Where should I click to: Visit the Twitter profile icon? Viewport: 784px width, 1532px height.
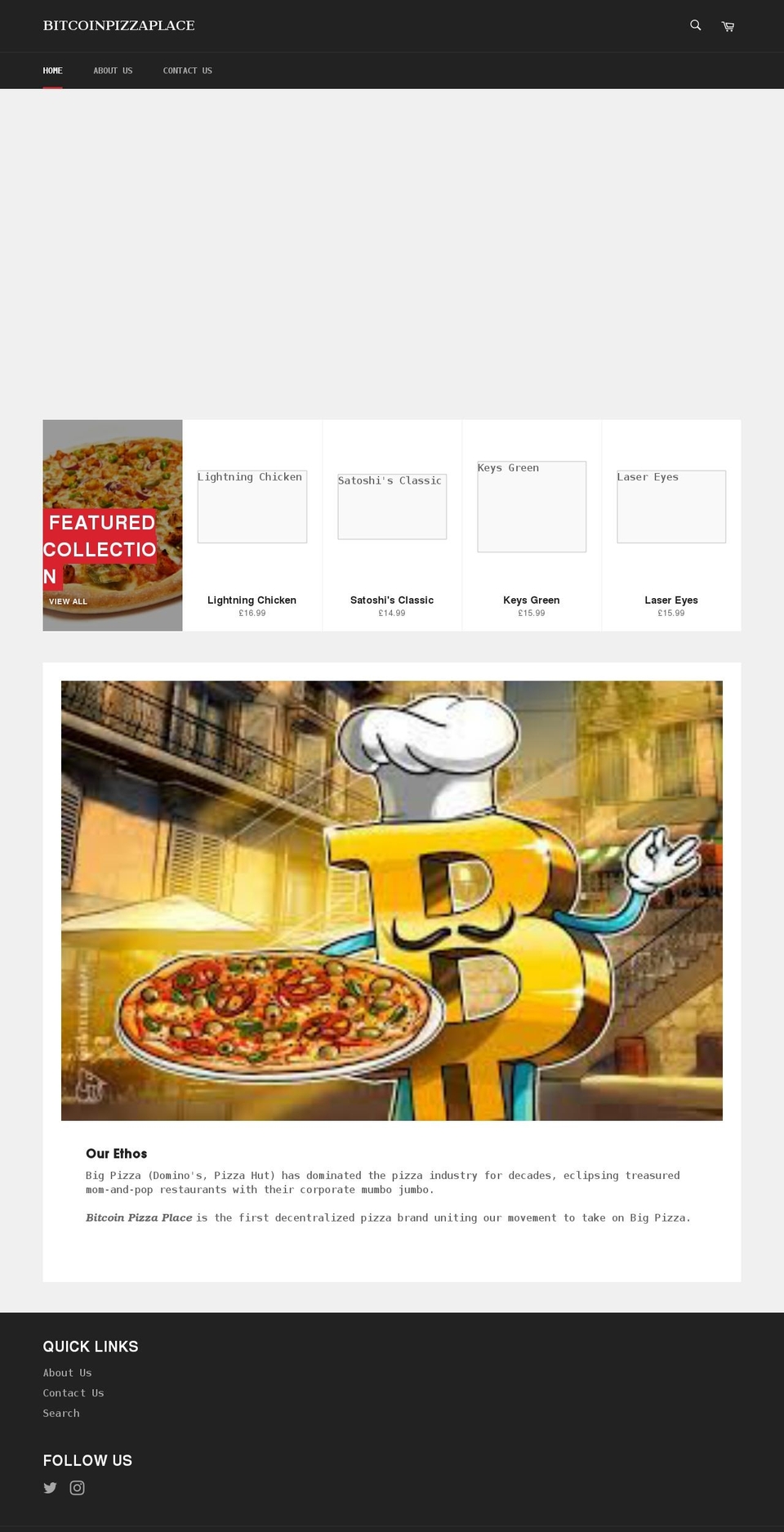[x=51, y=1488]
